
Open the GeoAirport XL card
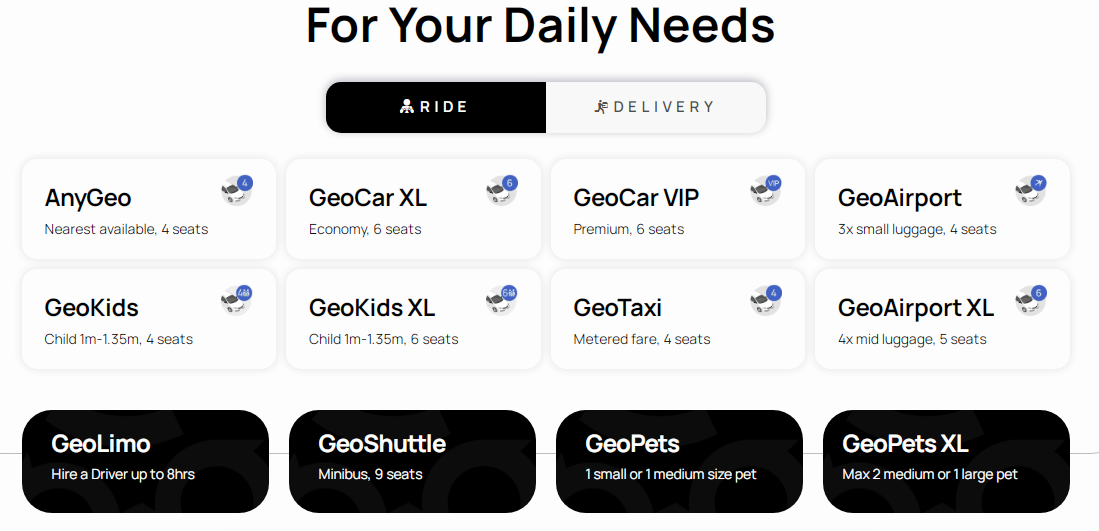(x=941, y=319)
